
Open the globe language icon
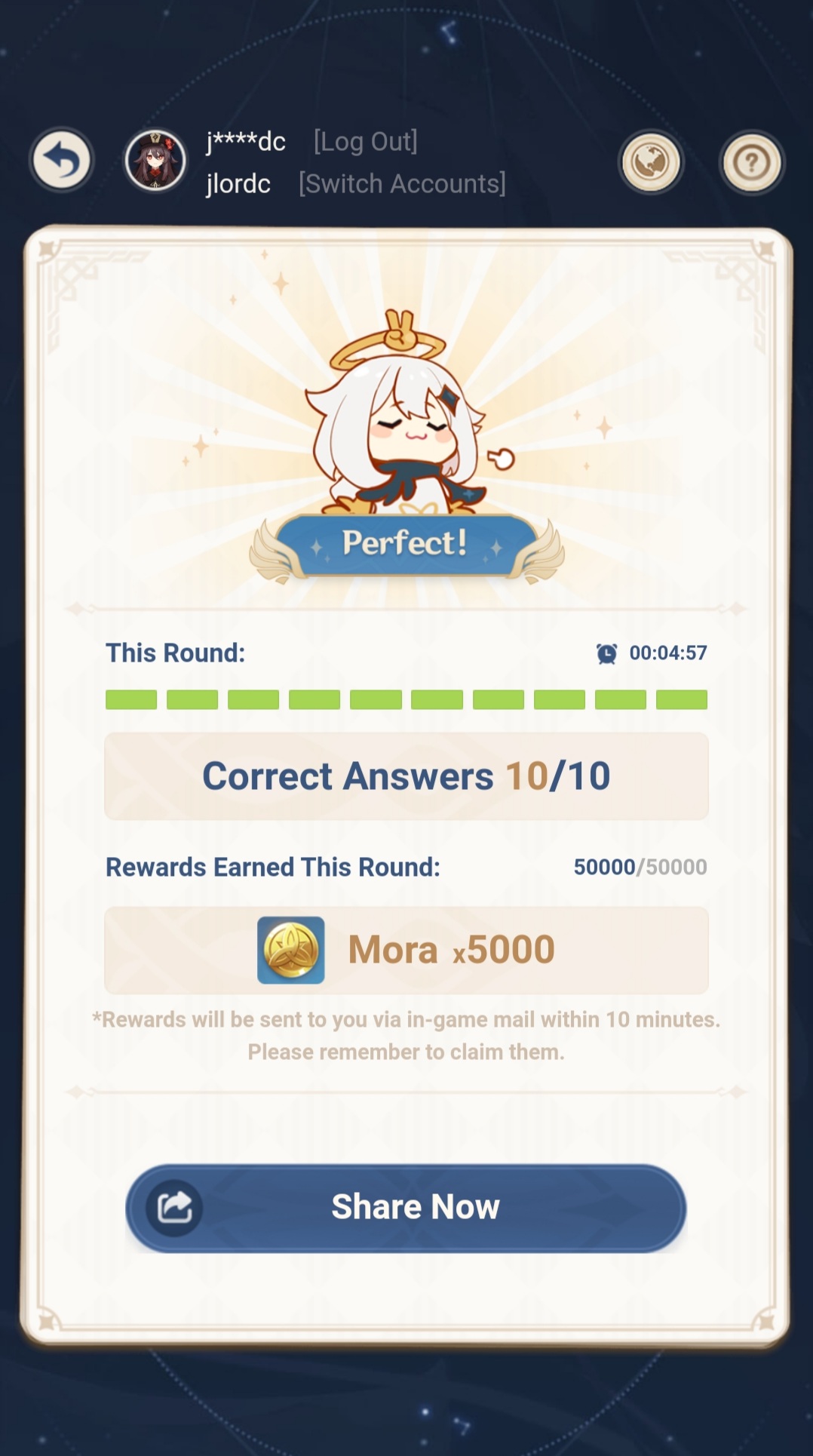click(650, 161)
